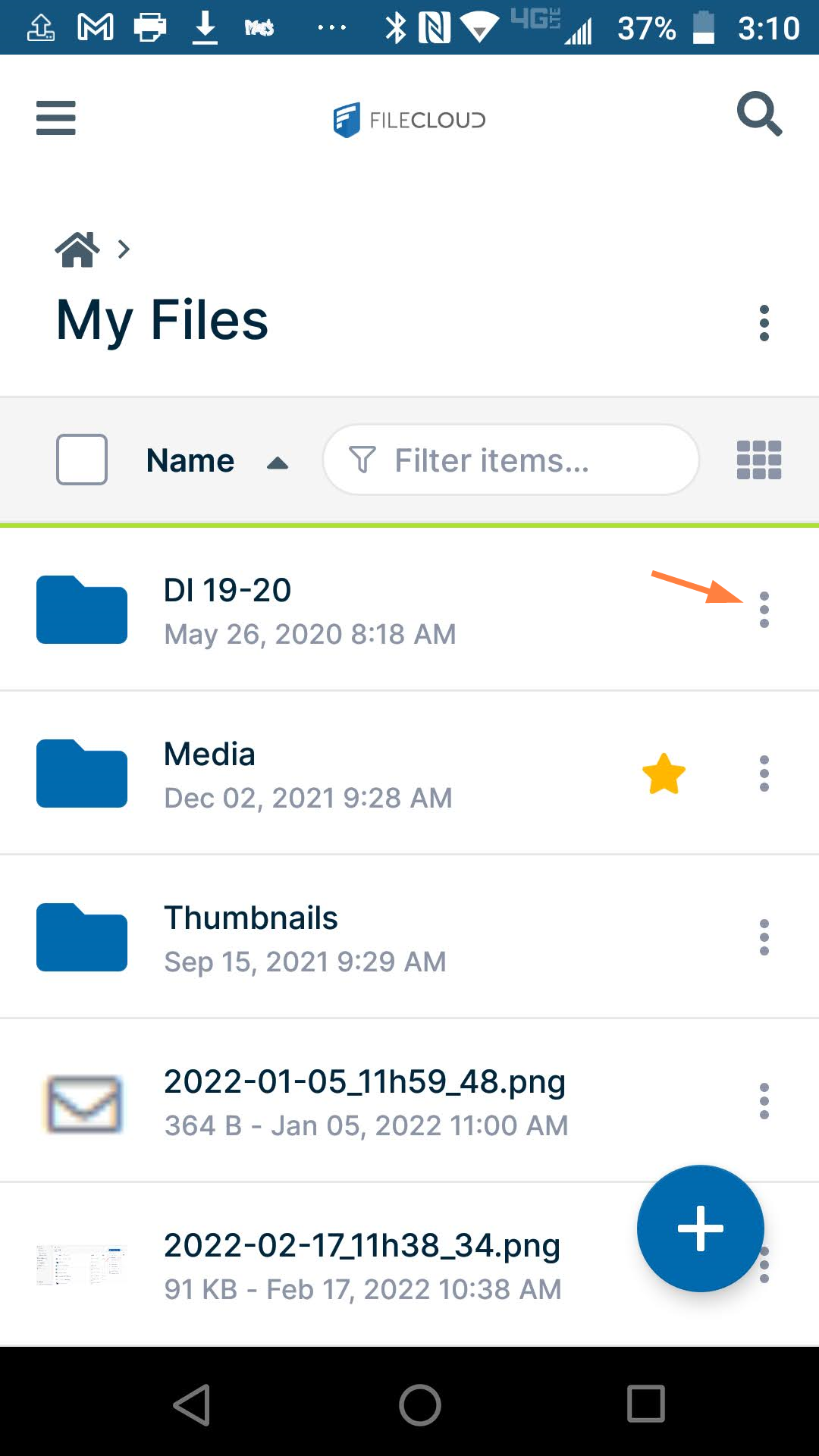The height and width of the screenshot is (1456, 819).
Task: Unfavorite the Media folder star
Action: (x=662, y=773)
